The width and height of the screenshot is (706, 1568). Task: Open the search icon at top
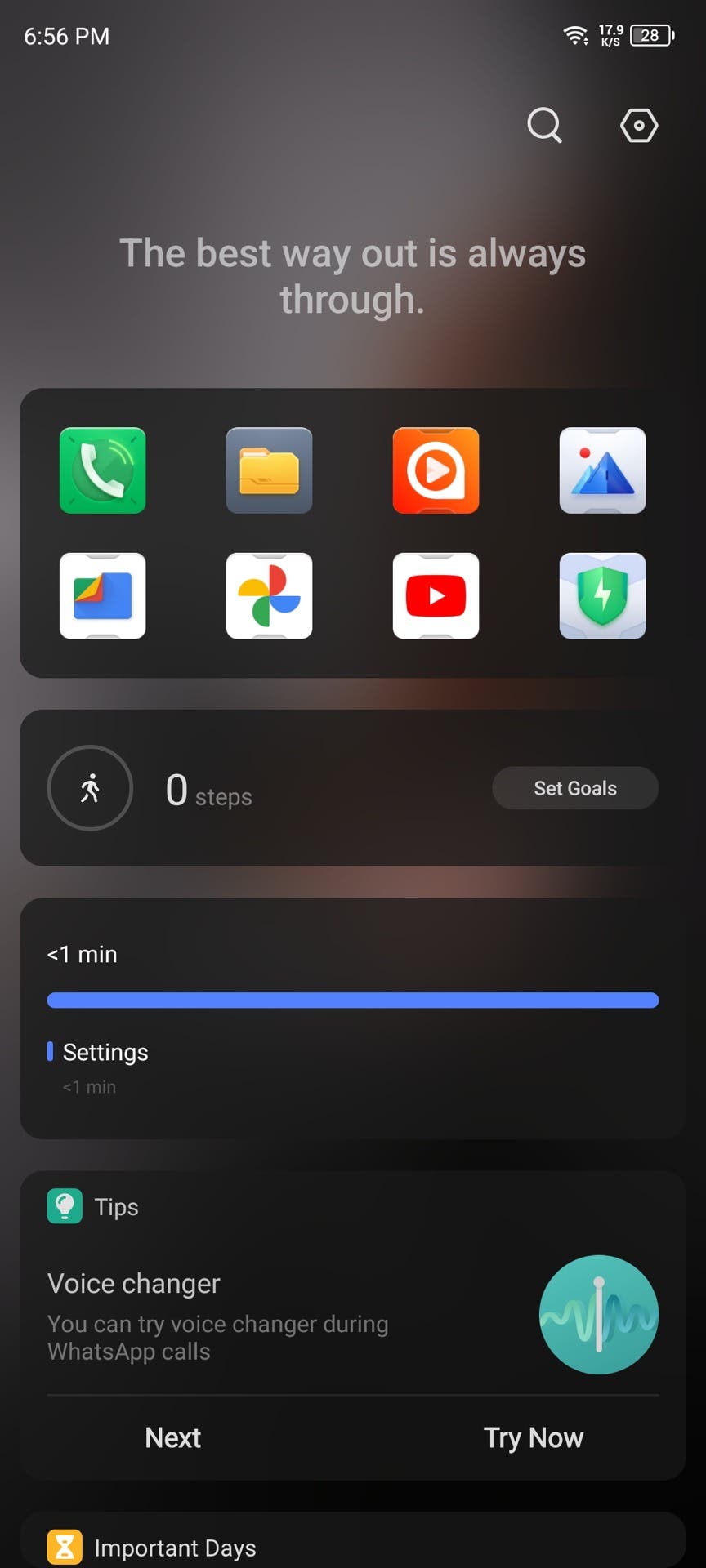[544, 125]
